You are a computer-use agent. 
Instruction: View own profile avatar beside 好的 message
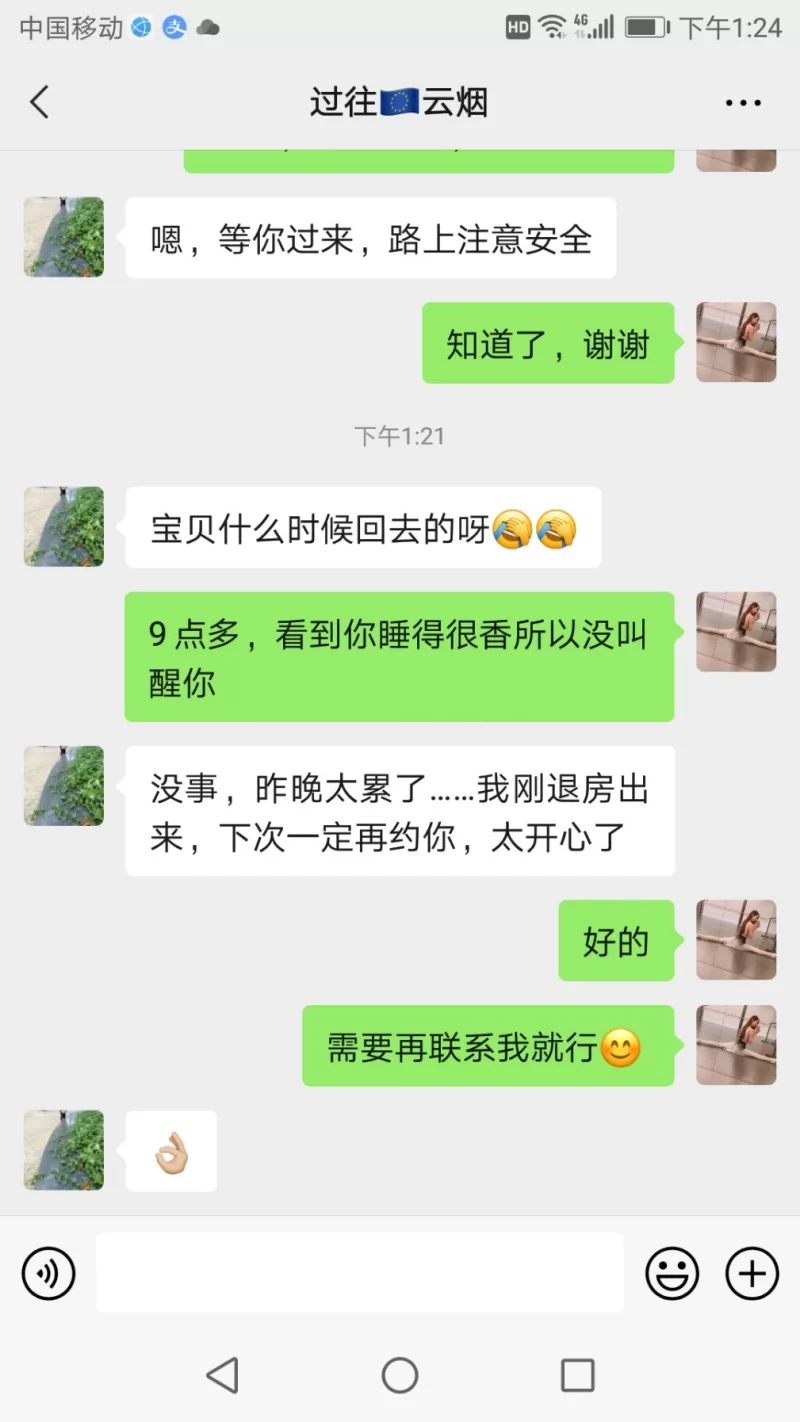736,940
